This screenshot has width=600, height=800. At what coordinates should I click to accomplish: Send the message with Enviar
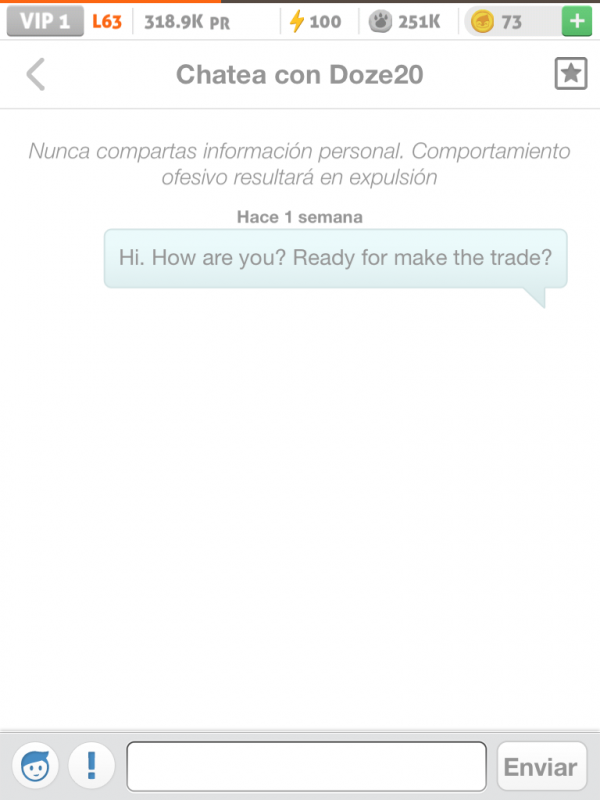pyautogui.click(x=541, y=767)
